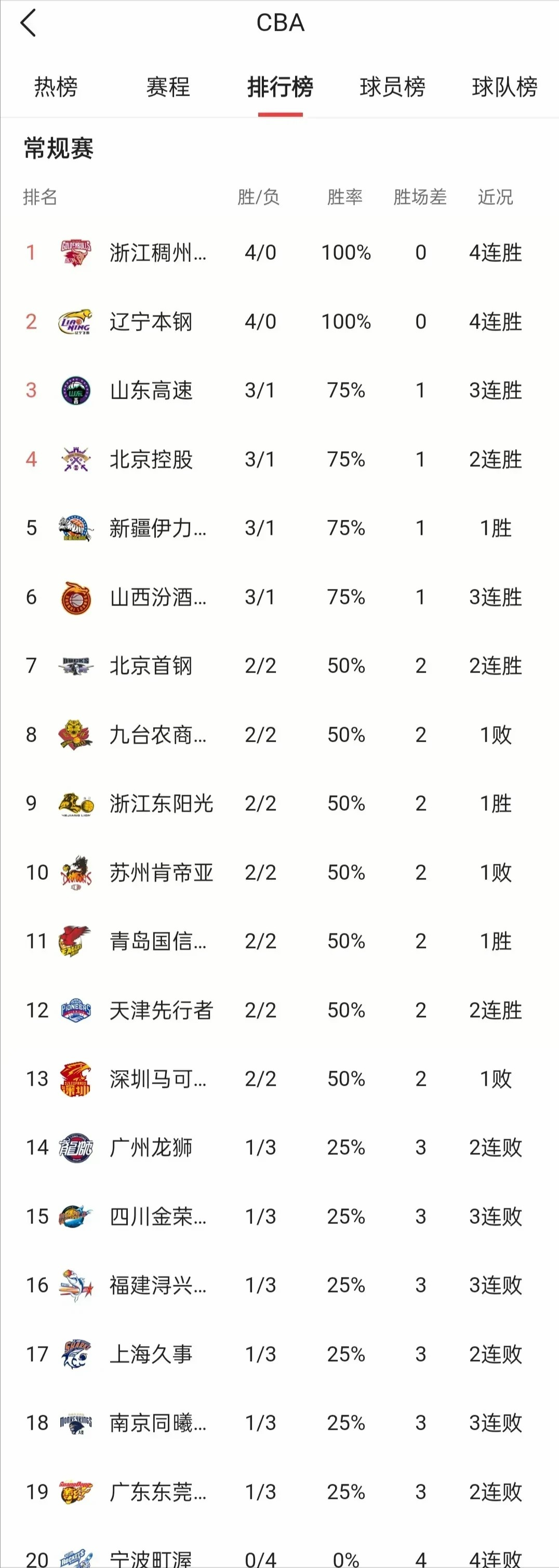Open the 浙江东阳光 team row
Viewport: 559px width, 1568px height.
click(x=280, y=803)
